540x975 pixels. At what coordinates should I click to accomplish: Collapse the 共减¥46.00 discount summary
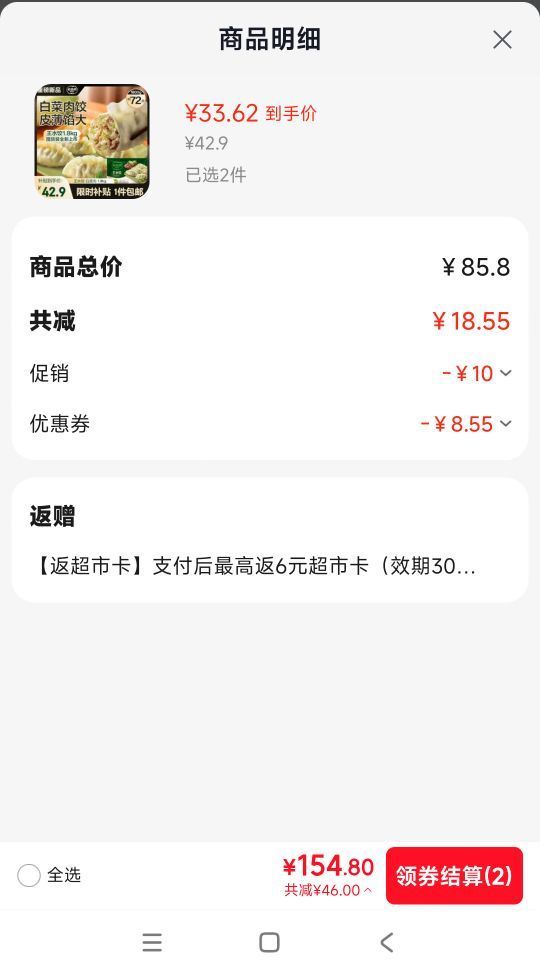click(328, 890)
